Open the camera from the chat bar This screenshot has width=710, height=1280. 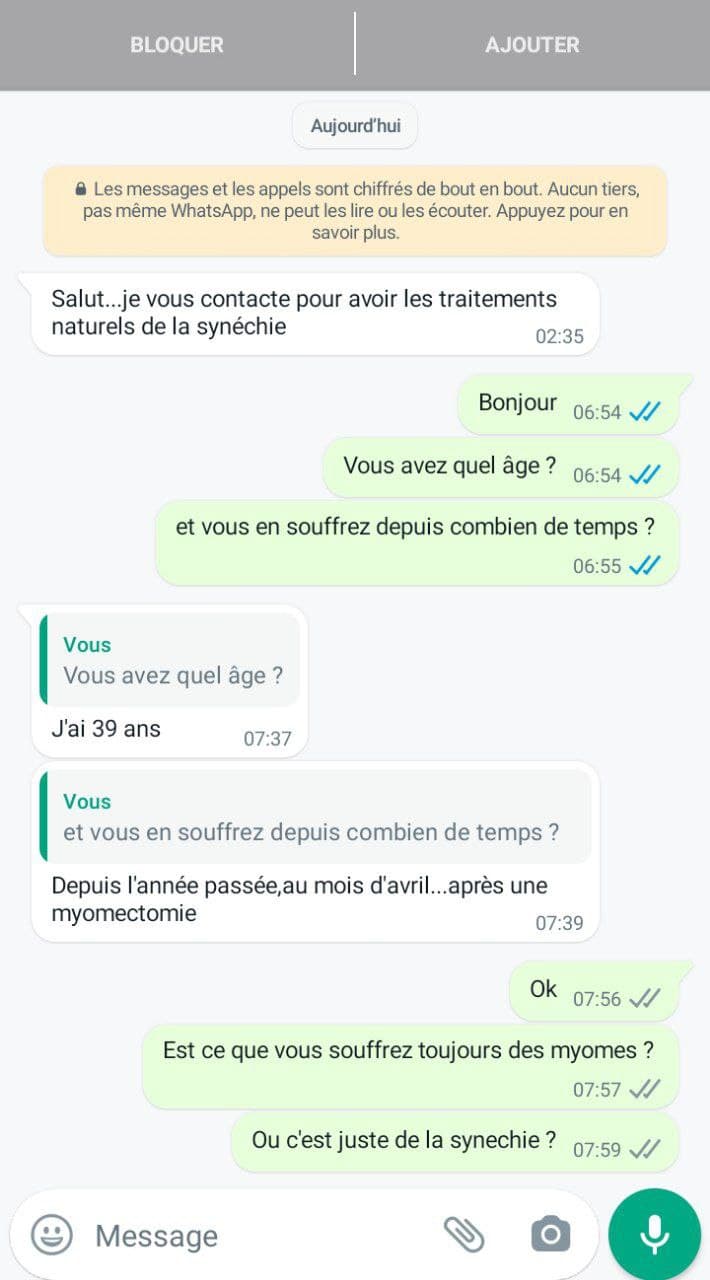(x=550, y=1235)
